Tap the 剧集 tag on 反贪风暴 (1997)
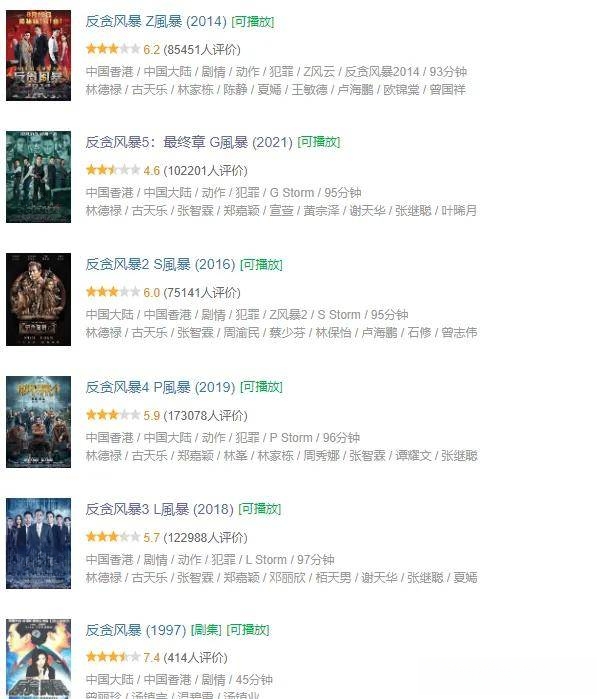The image size is (606, 699). (205, 630)
